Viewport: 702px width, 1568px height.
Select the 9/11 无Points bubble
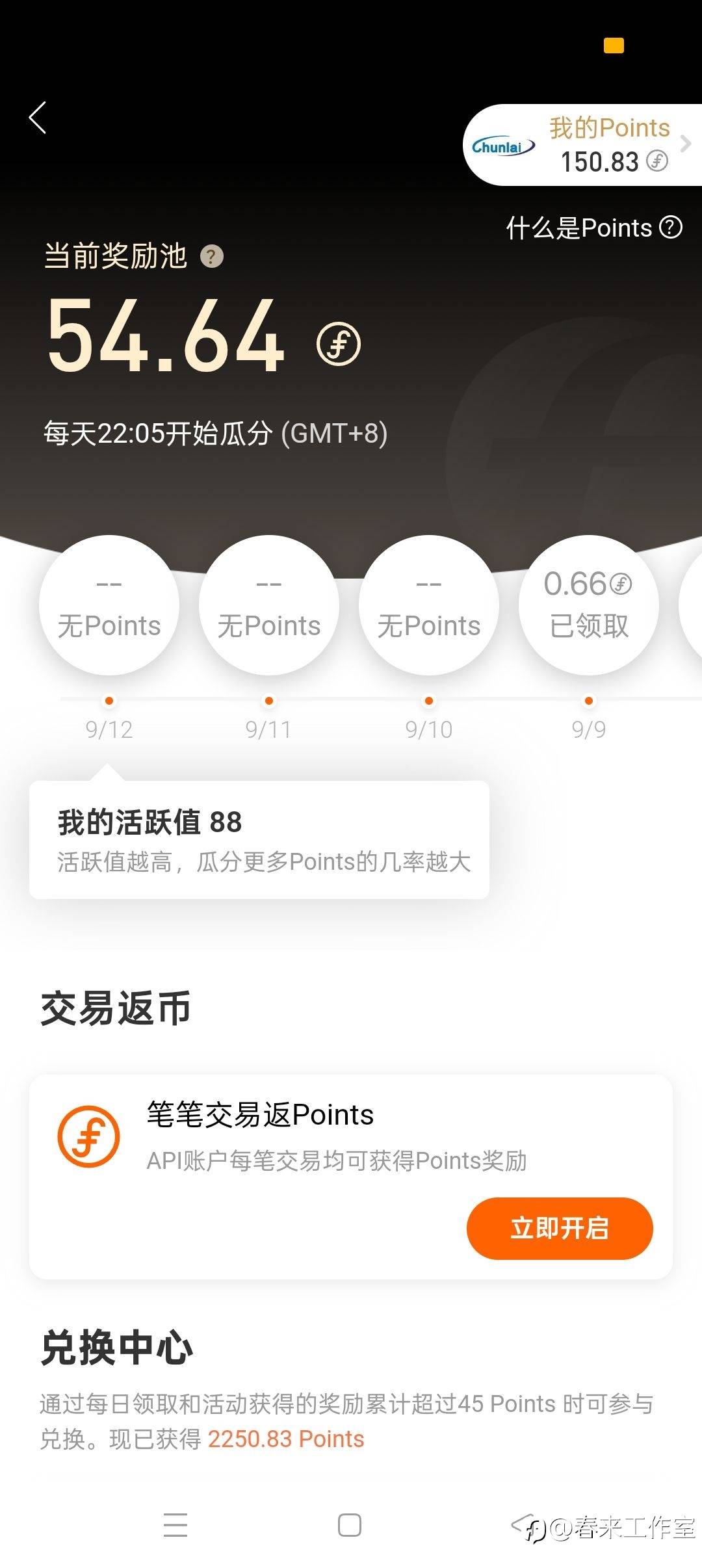(269, 605)
